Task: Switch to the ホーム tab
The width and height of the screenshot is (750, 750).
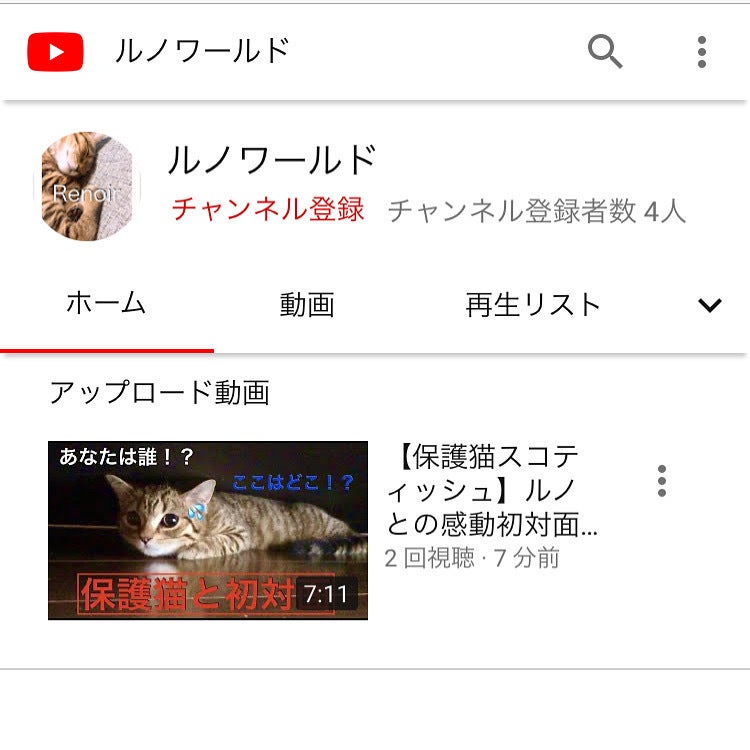Action: (106, 304)
